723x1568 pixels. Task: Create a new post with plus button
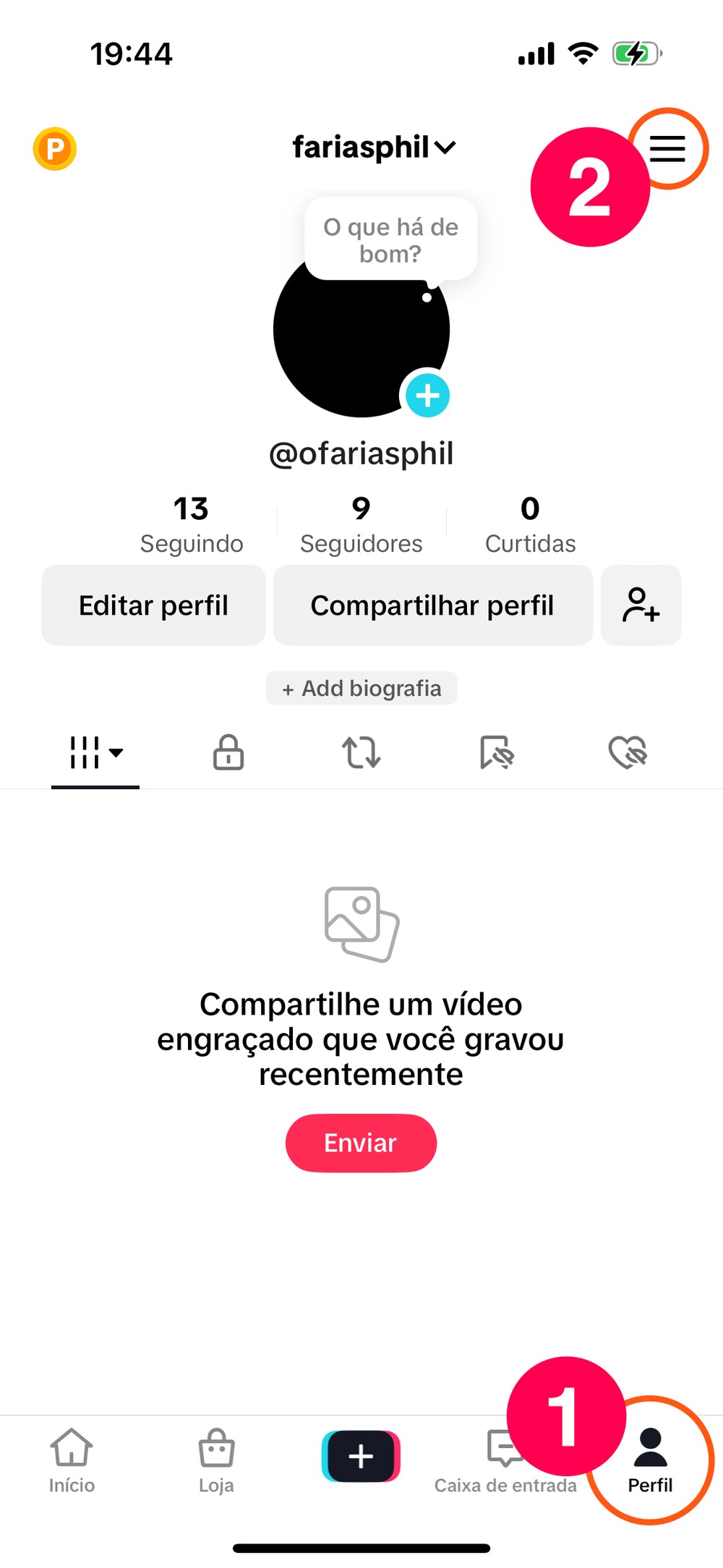click(361, 1456)
